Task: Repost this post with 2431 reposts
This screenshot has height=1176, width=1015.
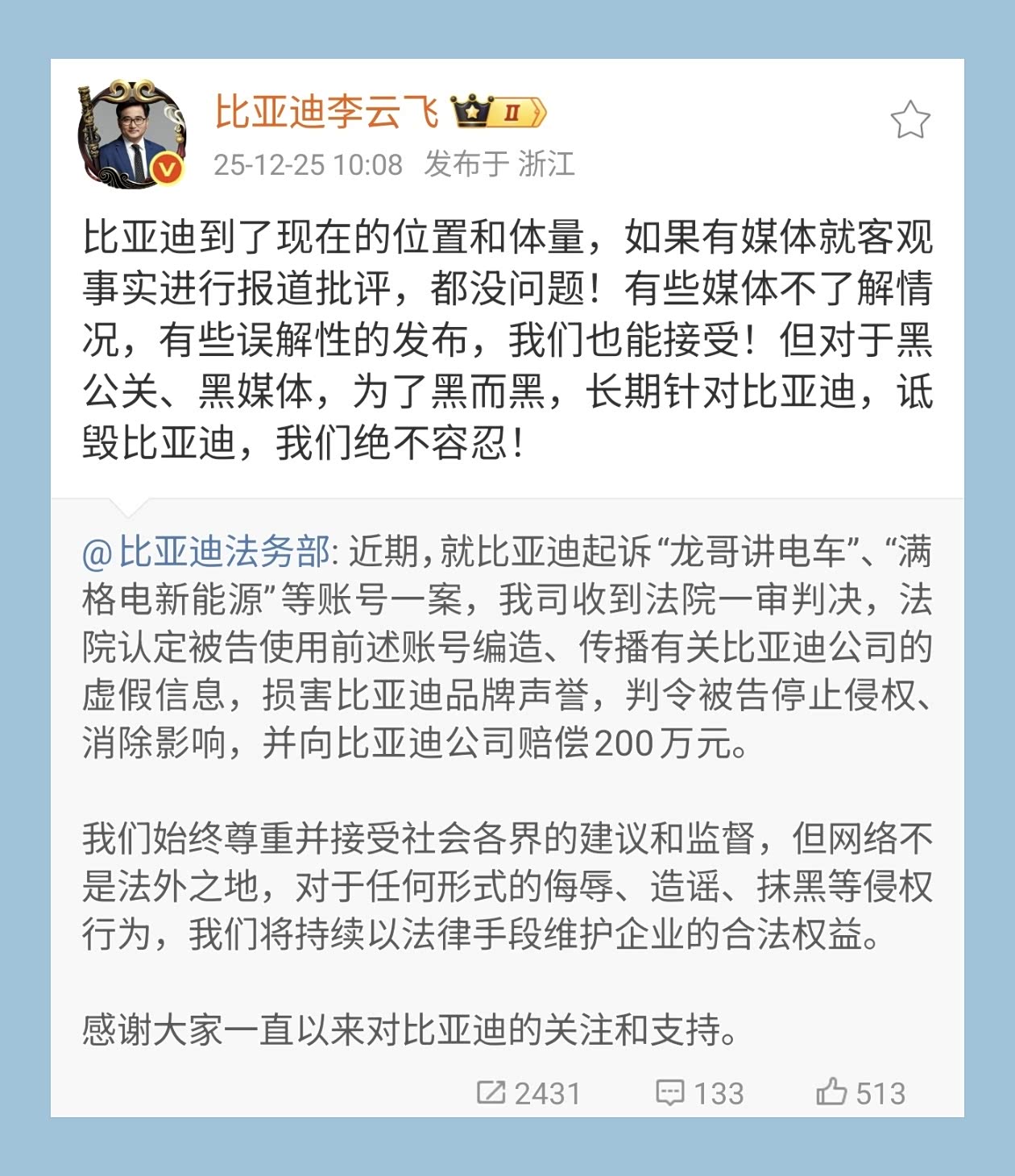Action: (x=528, y=1093)
